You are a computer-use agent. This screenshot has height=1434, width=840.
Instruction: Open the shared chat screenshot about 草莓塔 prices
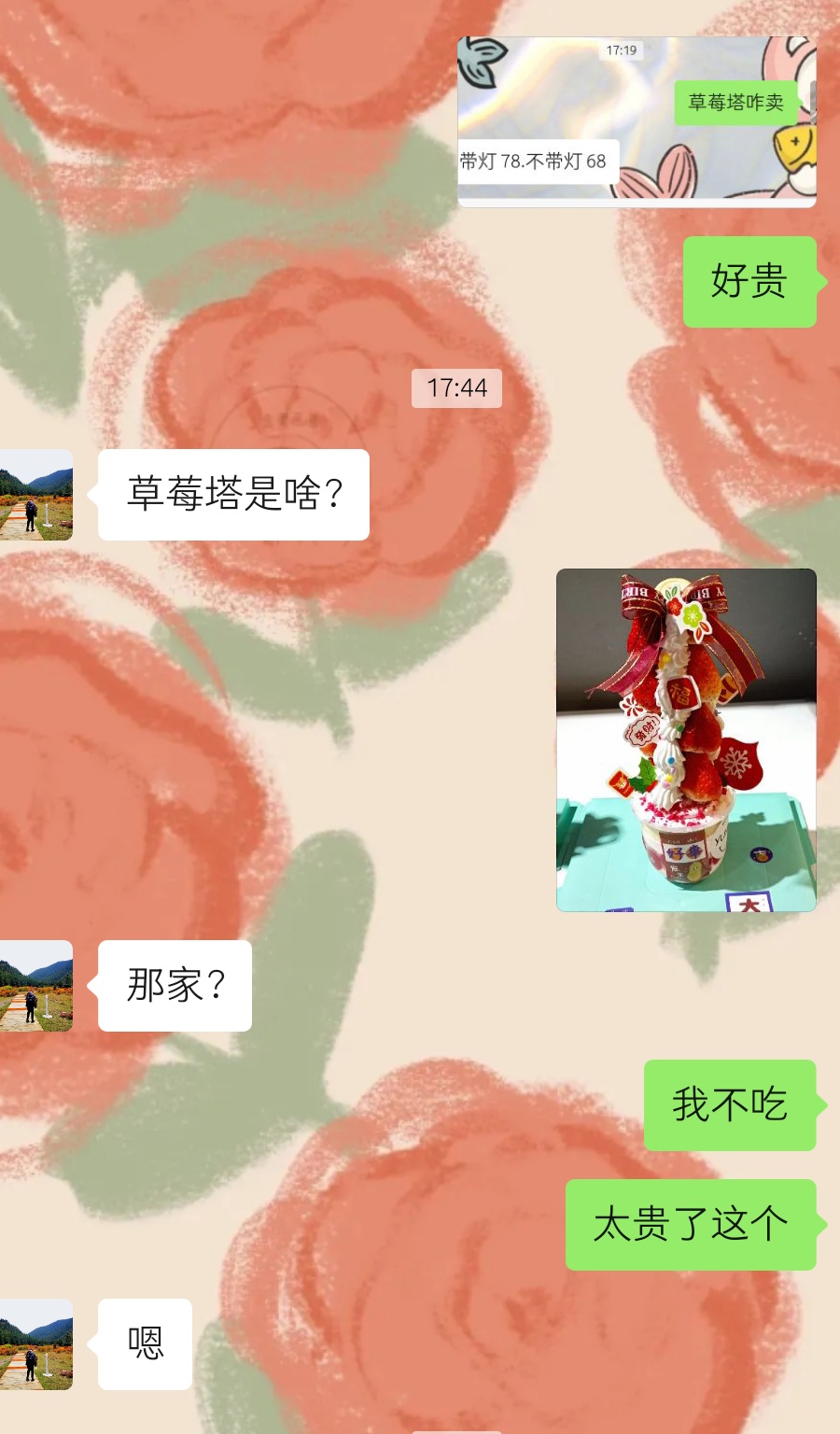click(x=637, y=121)
